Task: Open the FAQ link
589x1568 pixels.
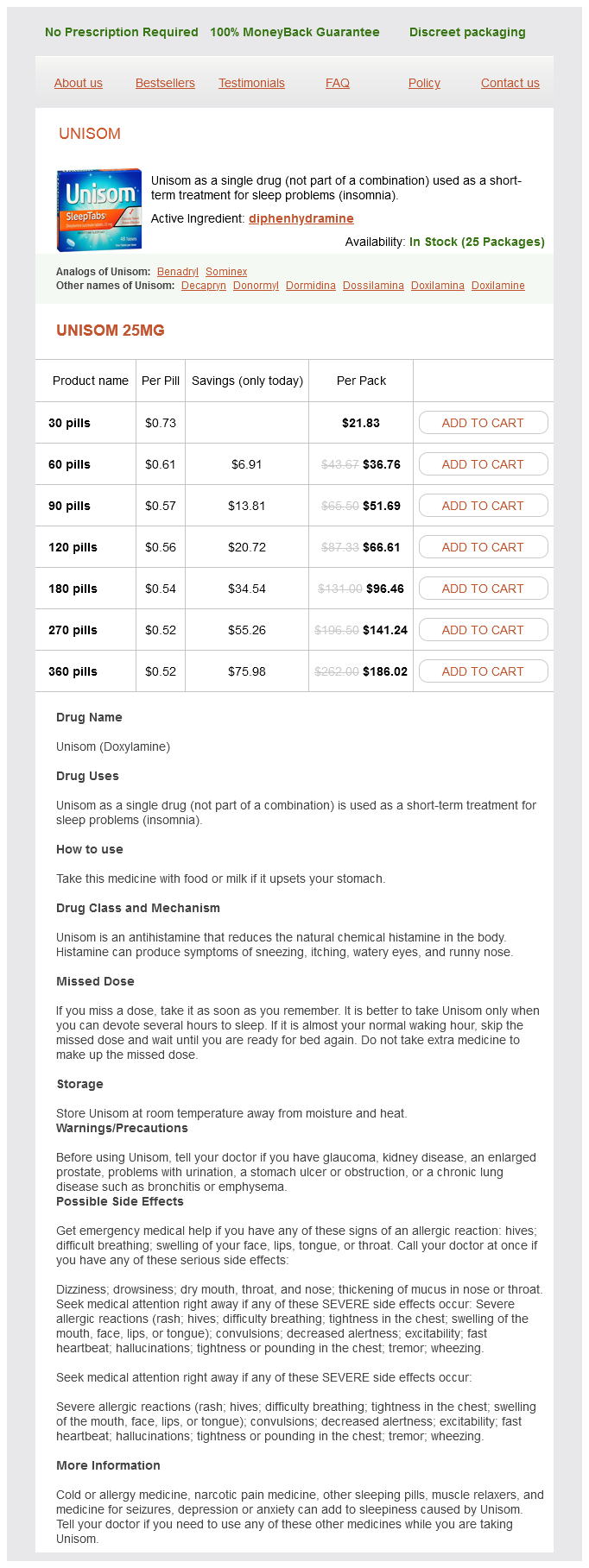Action: tap(338, 83)
